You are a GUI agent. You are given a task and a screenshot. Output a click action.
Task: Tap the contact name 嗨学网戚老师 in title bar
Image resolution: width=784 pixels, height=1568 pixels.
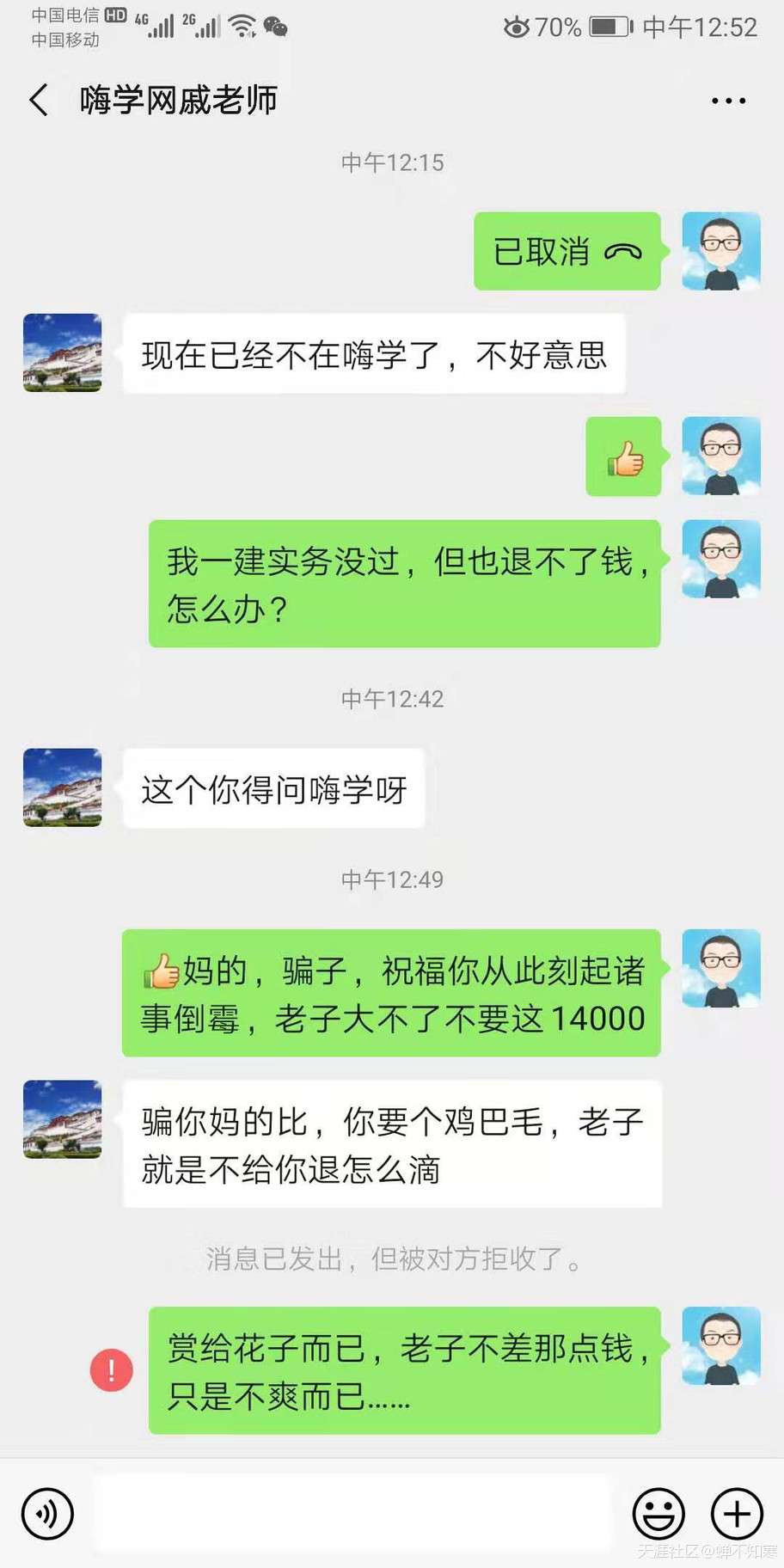[x=178, y=99]
